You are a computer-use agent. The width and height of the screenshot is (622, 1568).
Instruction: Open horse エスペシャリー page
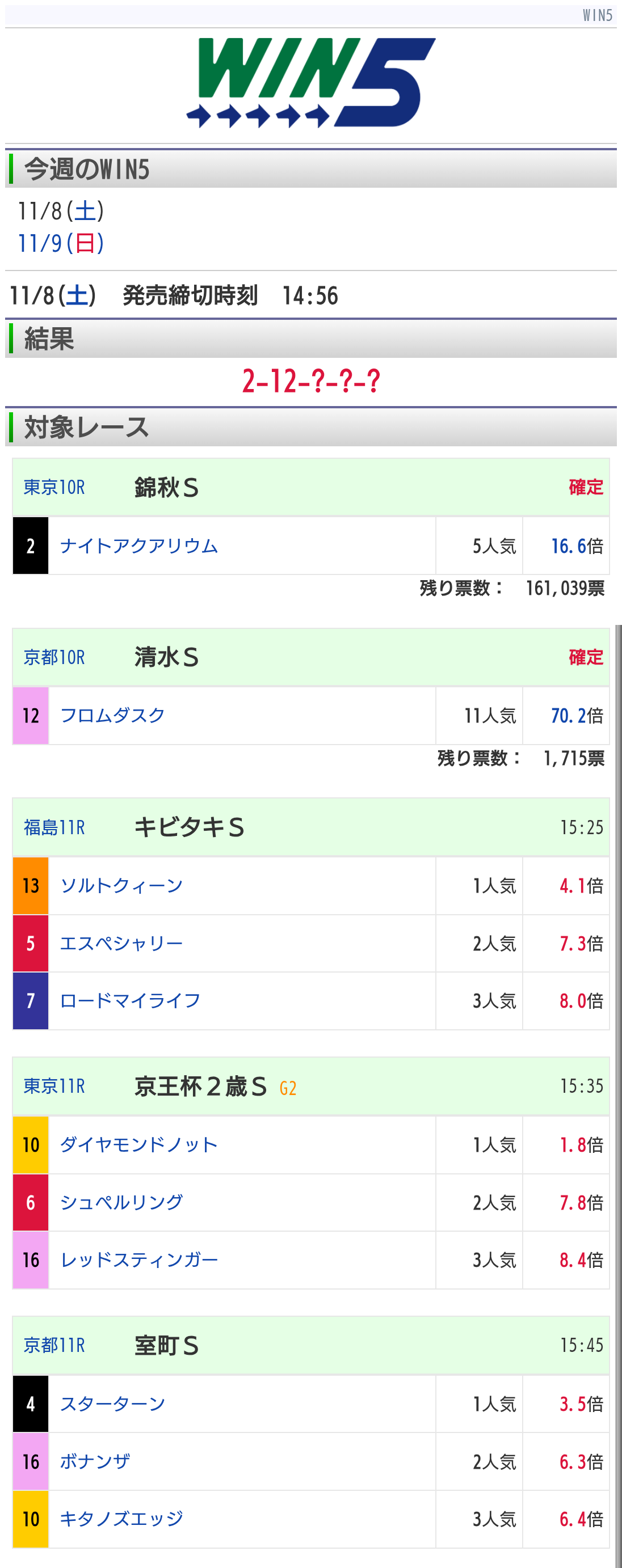click(x=121, y=944)
